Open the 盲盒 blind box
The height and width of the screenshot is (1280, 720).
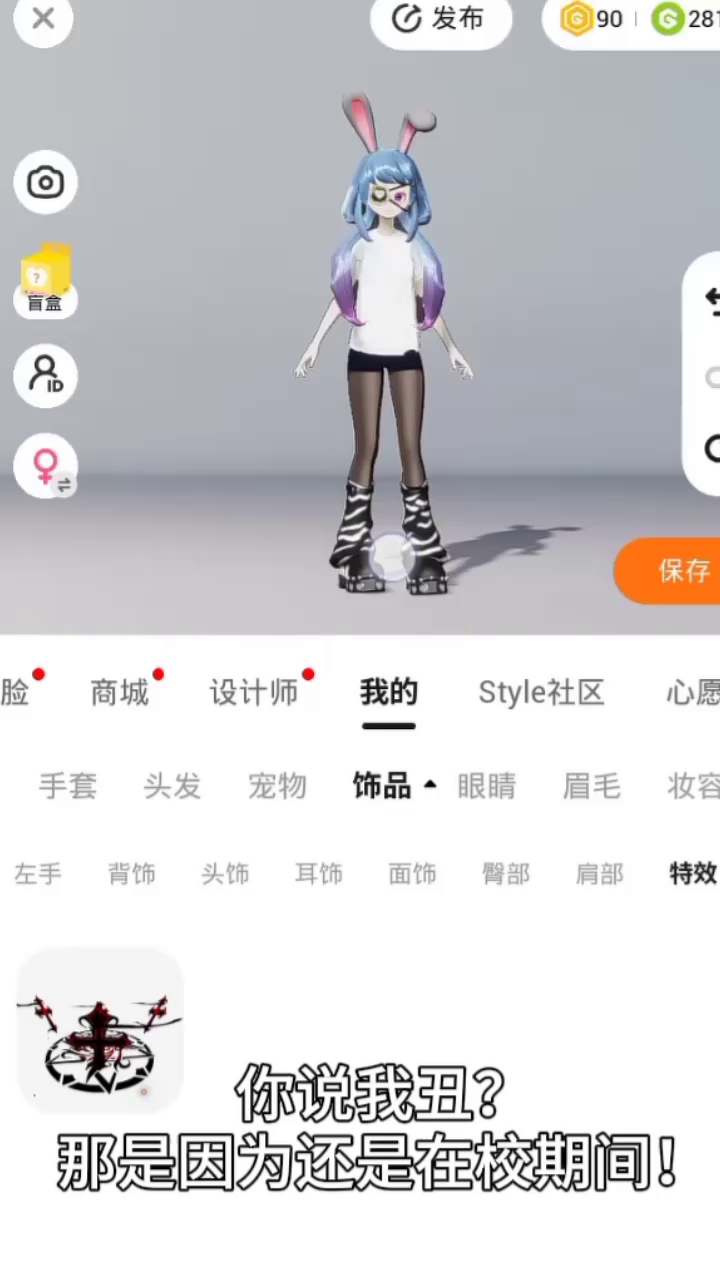(x=45, y=280)
